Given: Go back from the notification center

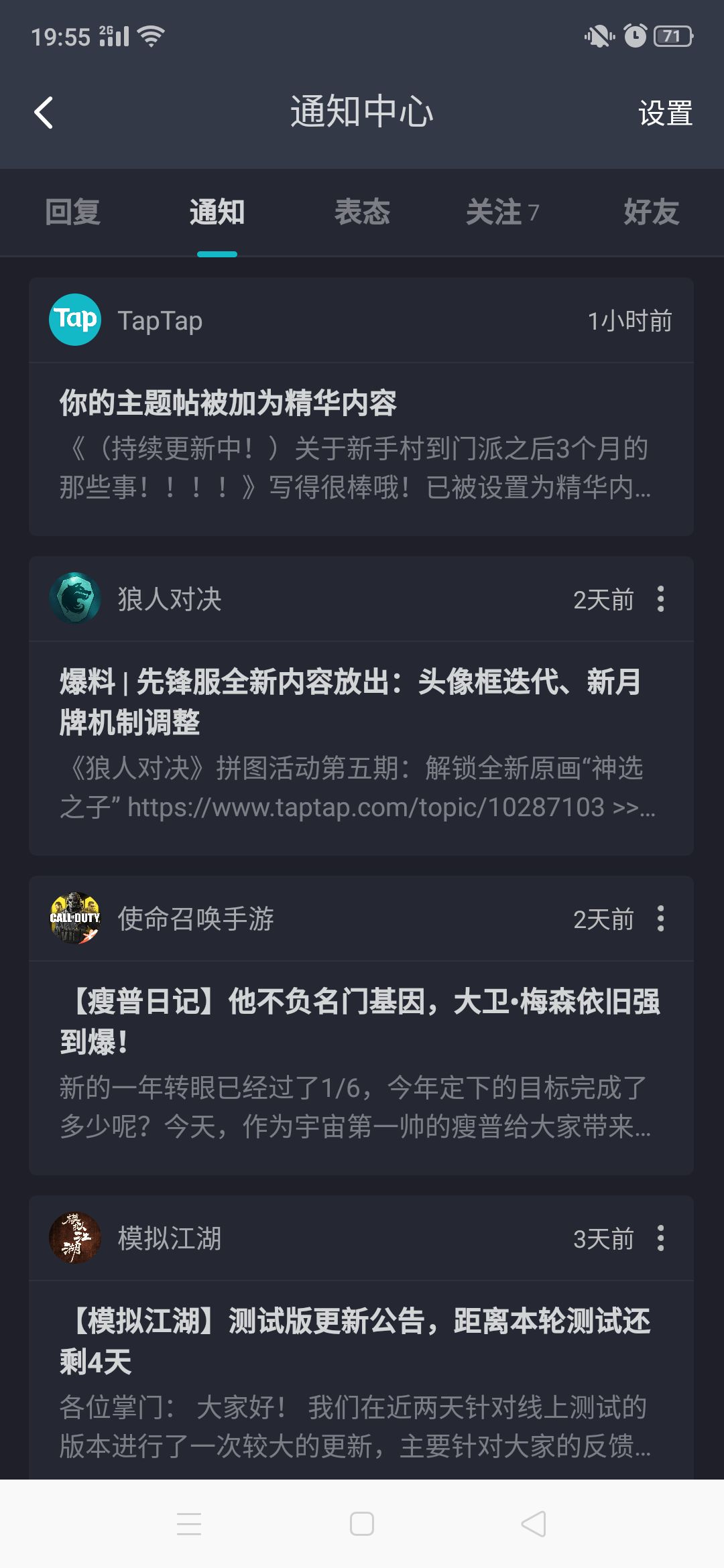Looking at the screenshot, I should (x=44, y=113).
